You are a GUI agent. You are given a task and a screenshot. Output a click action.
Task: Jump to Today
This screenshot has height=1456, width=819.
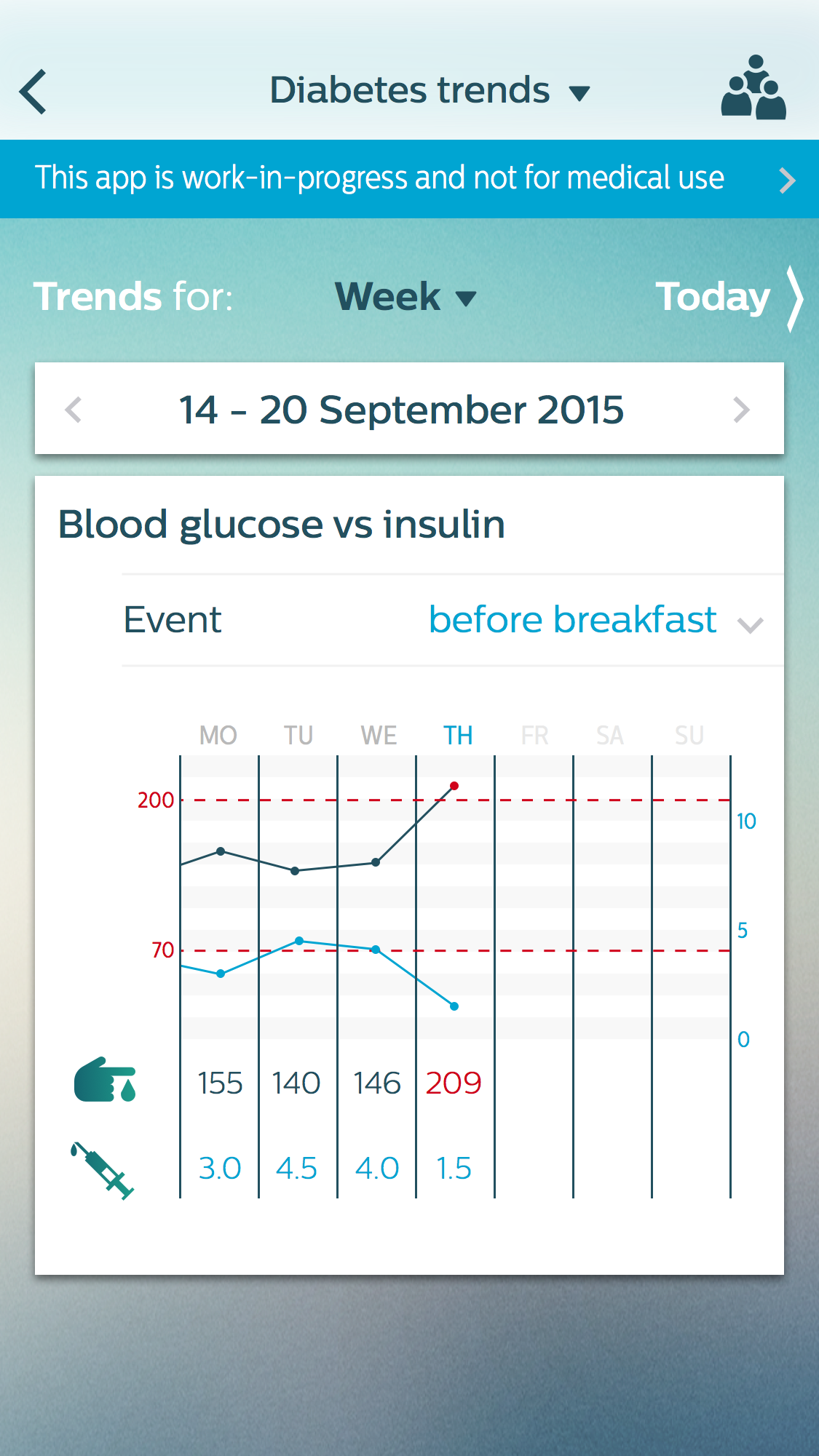click(x=729, y=298)
